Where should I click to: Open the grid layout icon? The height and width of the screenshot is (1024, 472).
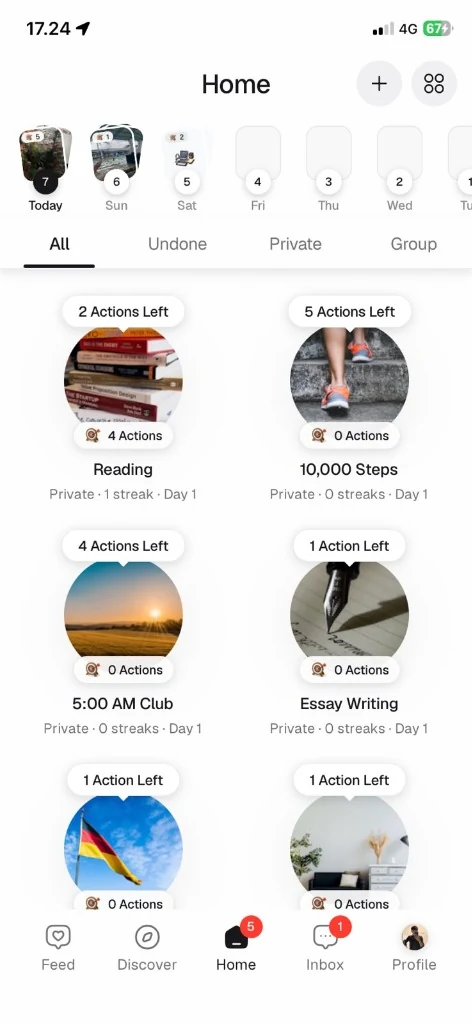[434, 84]
